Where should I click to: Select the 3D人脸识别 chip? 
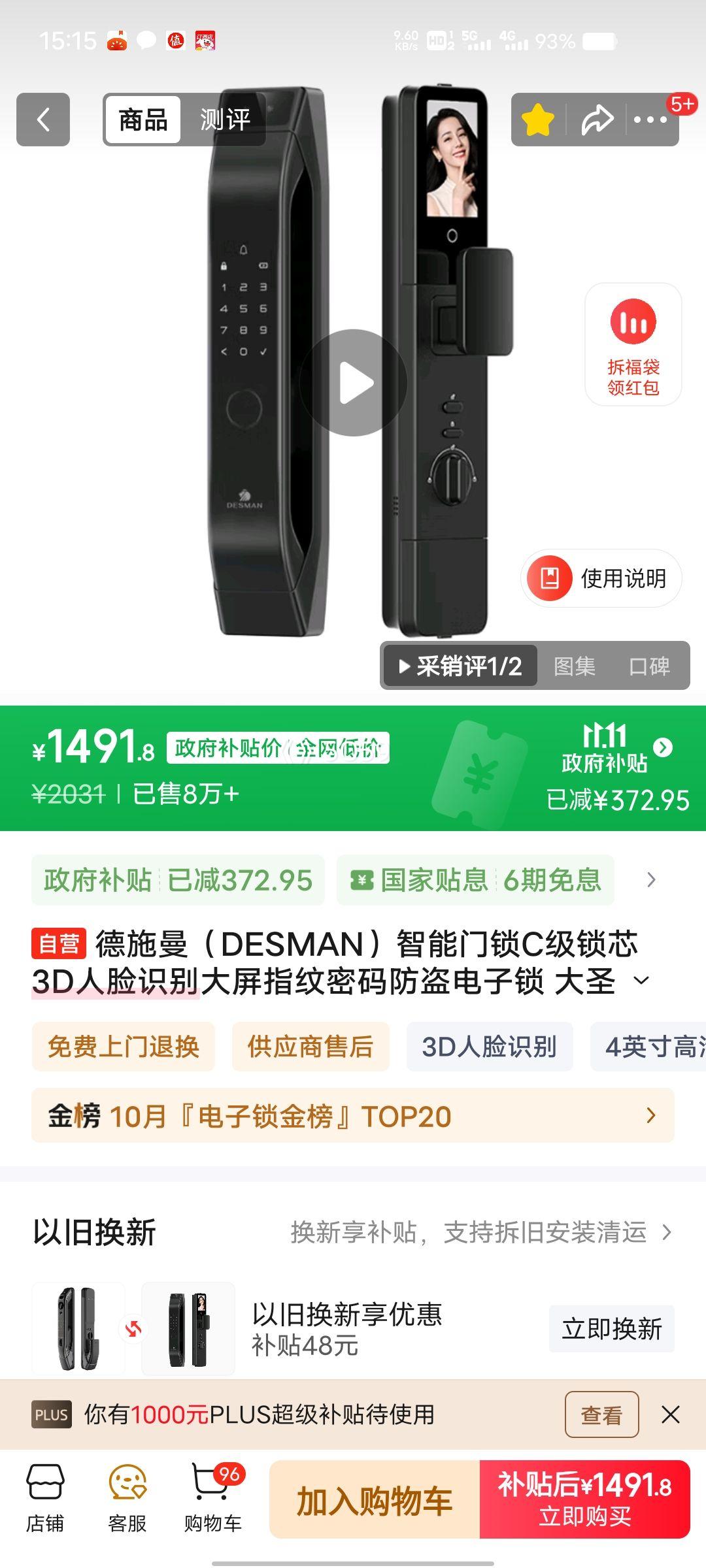point(489,1047)
